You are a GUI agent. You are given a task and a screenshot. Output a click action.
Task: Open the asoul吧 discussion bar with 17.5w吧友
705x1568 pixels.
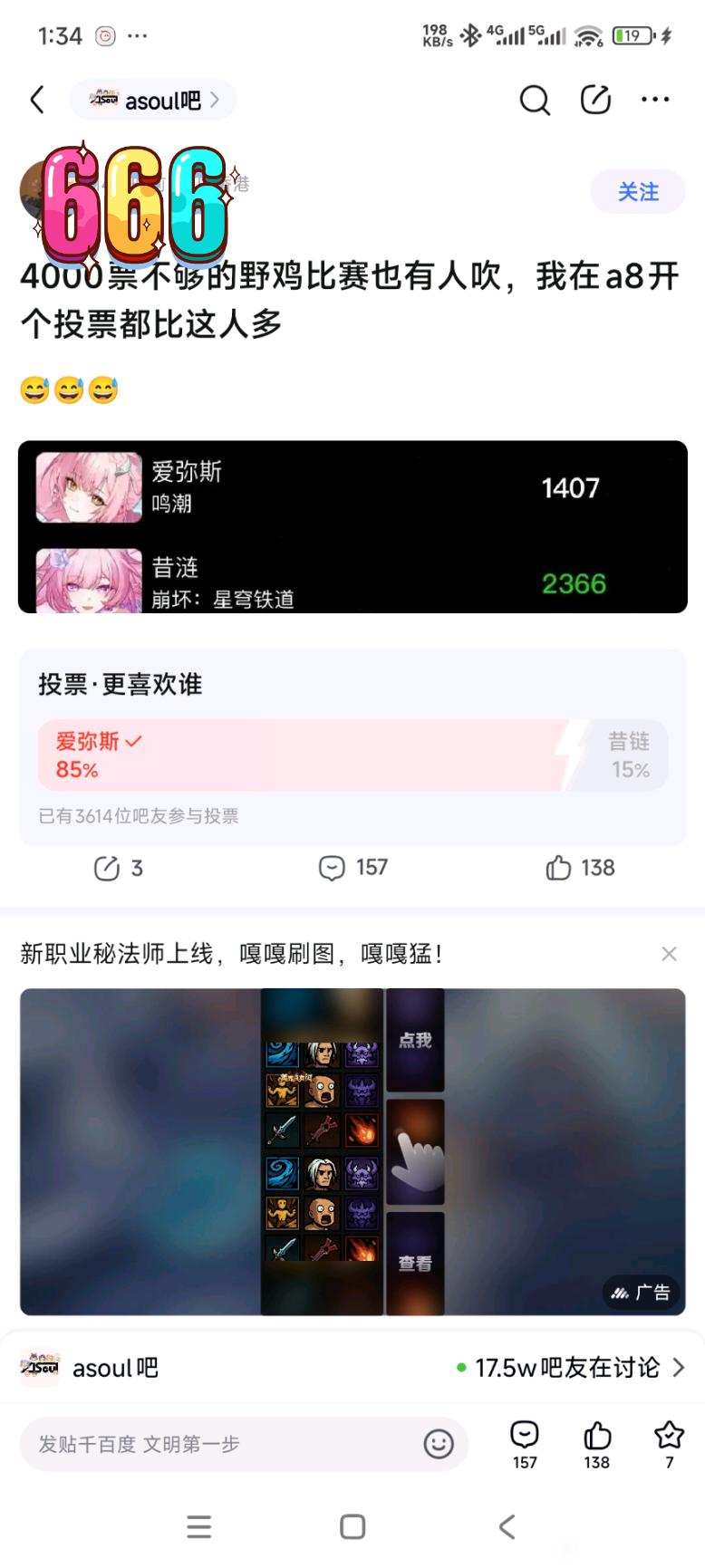coord(352,1368)
